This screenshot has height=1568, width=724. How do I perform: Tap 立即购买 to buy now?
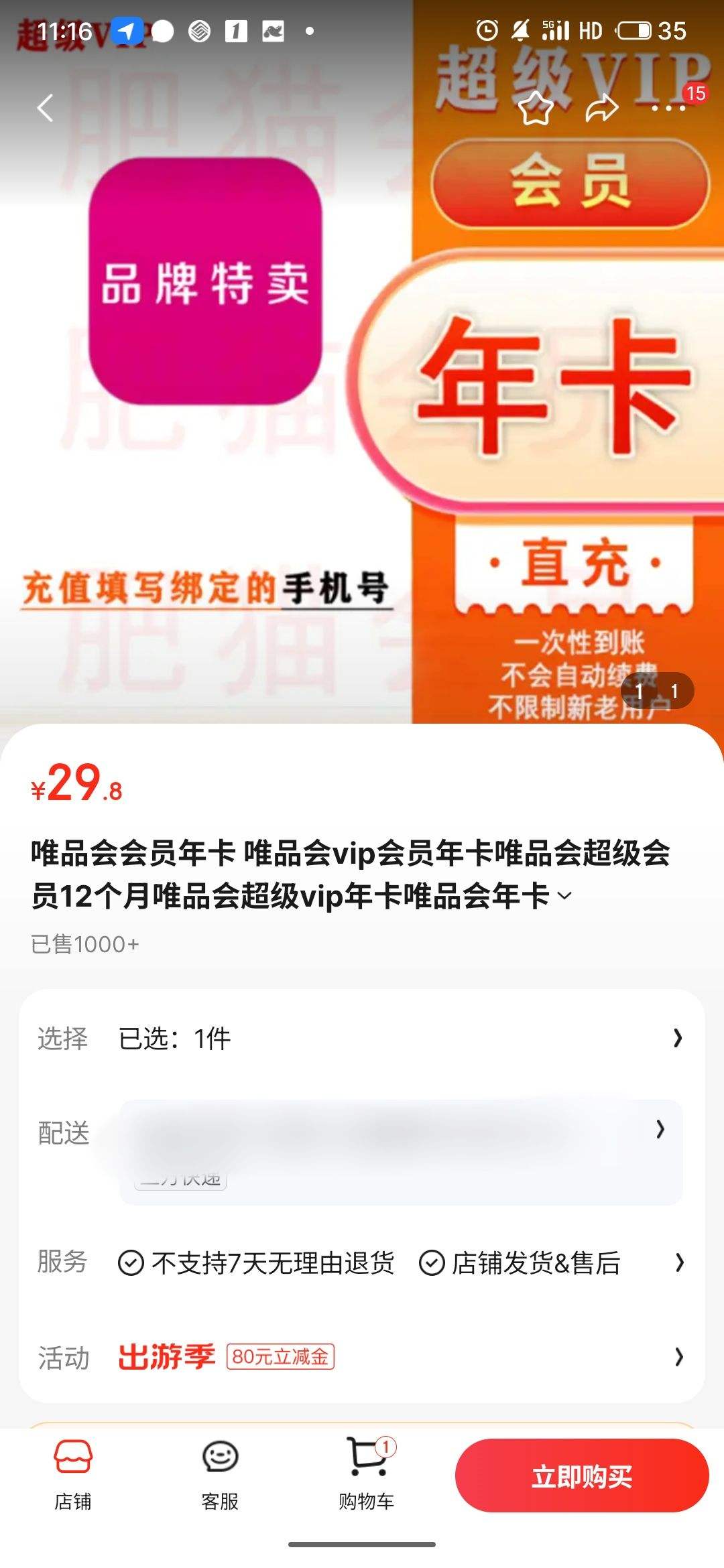[x=582, y=1476]
